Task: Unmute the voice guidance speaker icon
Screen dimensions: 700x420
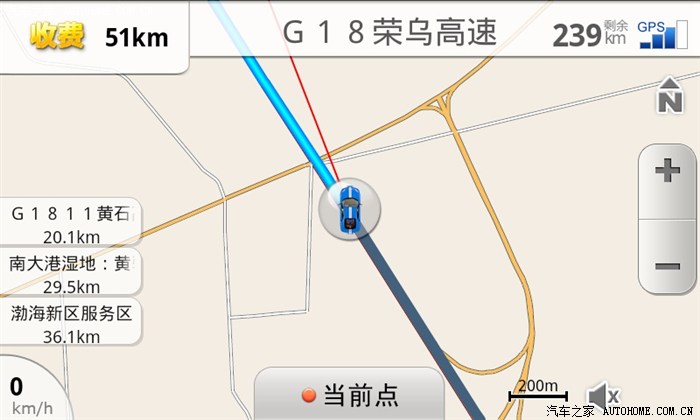Action: [604, 396]
